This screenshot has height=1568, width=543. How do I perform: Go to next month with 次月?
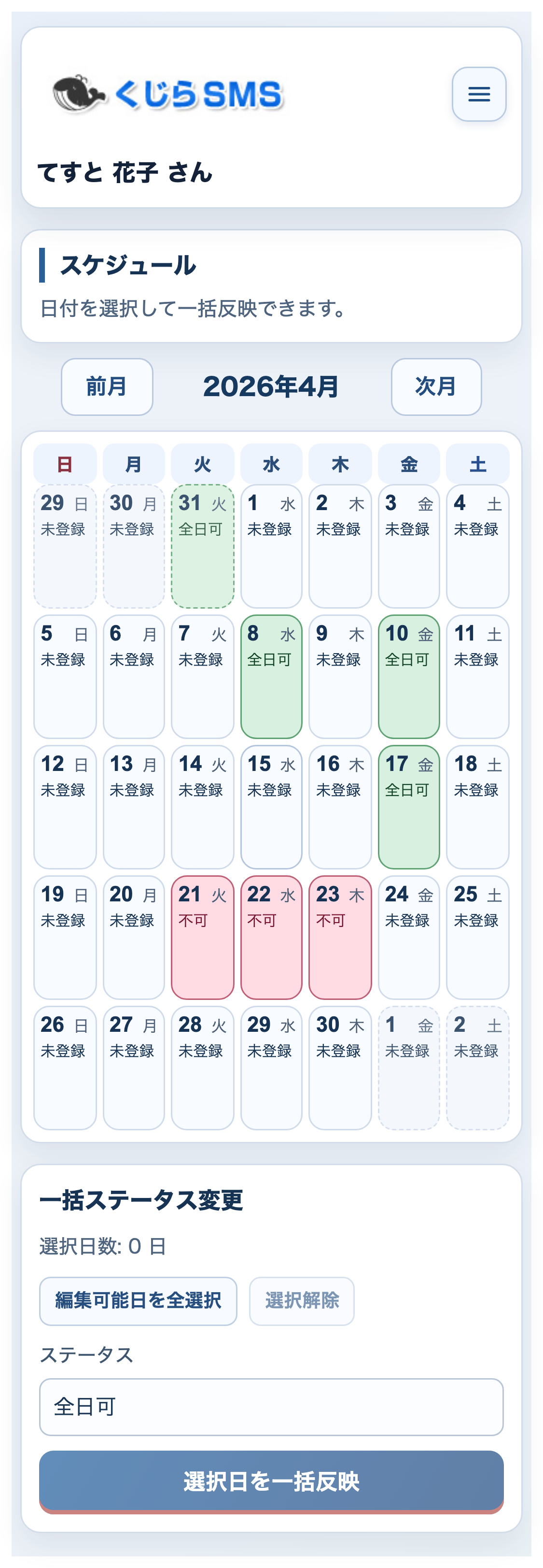(x=436, y=386)
